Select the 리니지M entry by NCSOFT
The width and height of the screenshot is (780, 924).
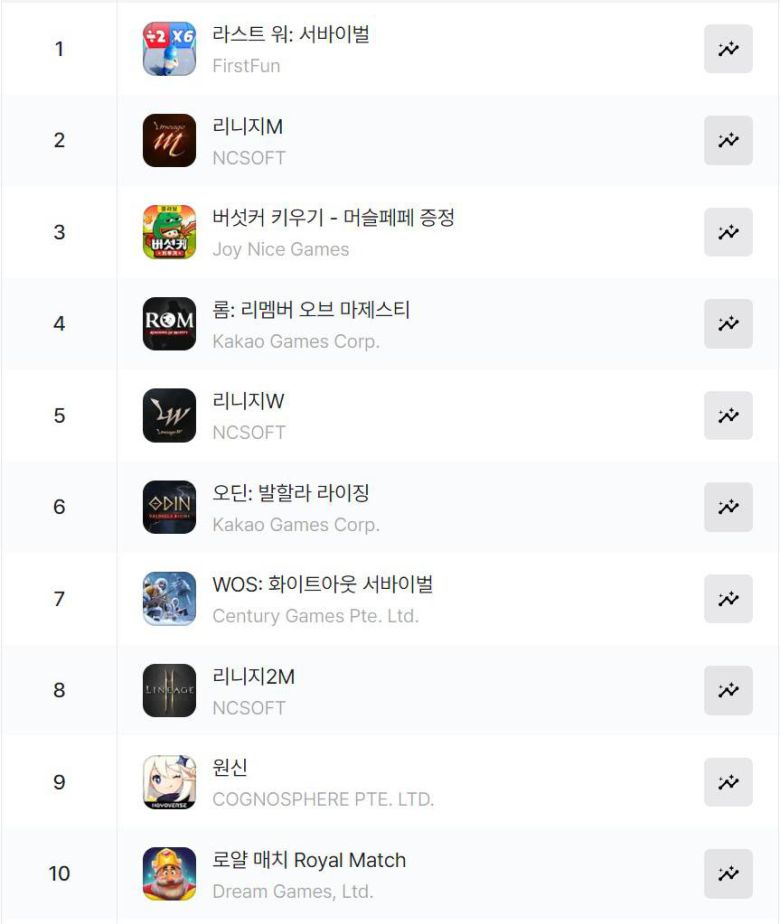point(247,127)
